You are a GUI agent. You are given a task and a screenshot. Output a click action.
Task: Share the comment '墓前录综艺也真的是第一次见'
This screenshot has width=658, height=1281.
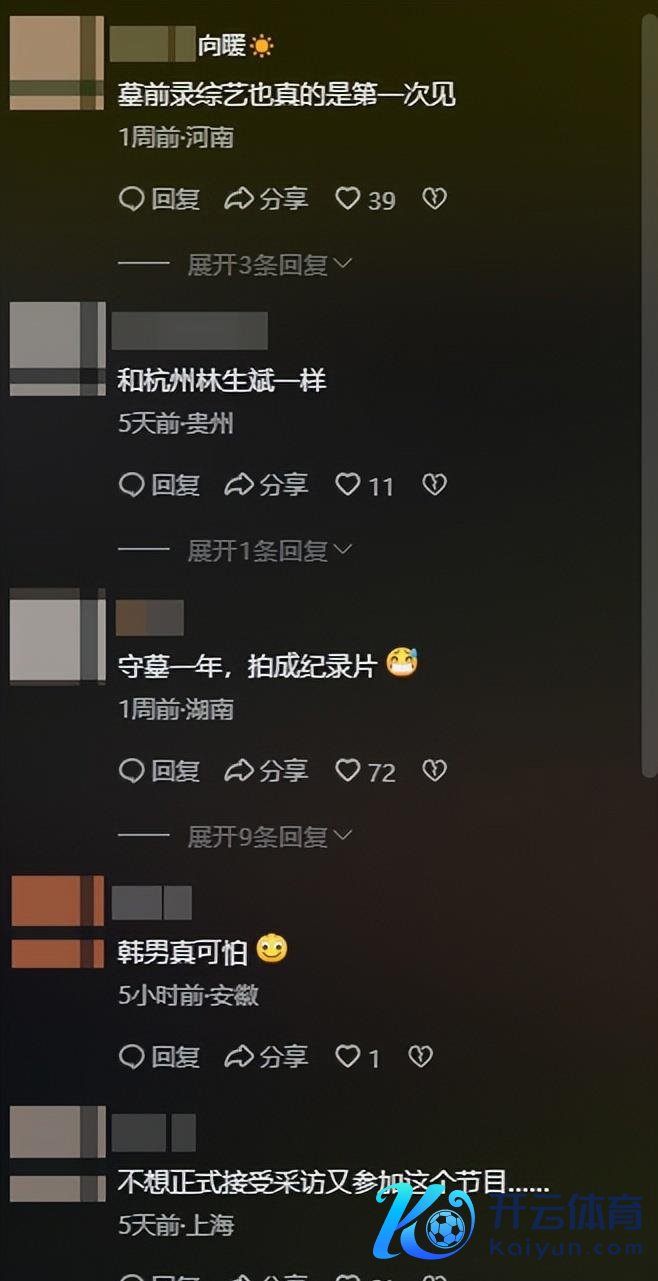coord(266,199)
